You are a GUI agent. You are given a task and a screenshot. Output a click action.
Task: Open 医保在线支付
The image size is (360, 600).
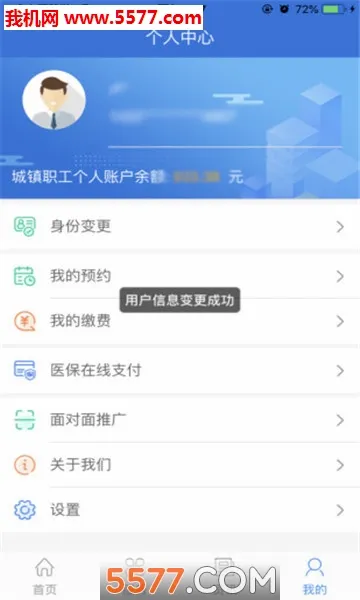tap(180, 370)
